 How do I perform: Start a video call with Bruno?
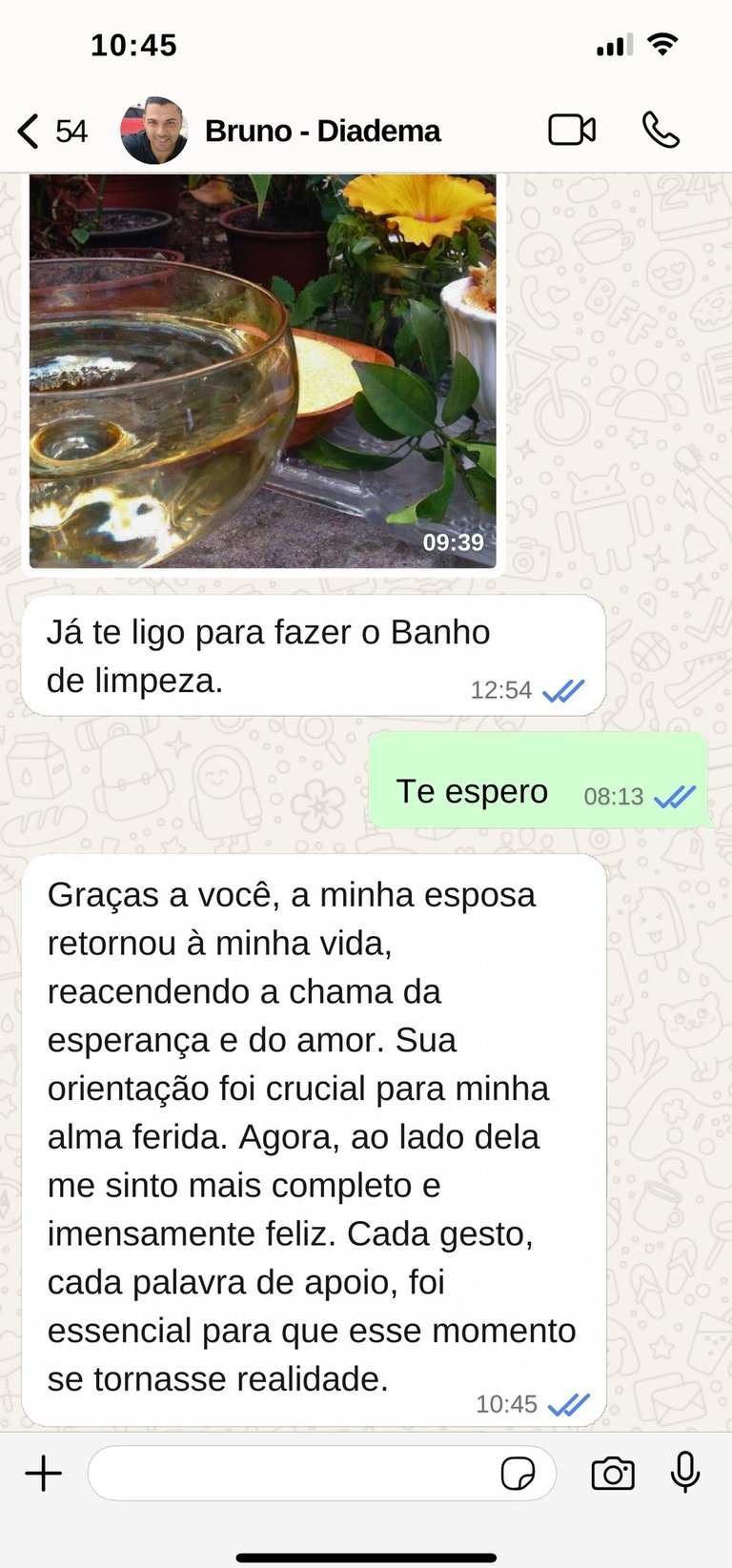pyautogui.click(x=572, y=131)
